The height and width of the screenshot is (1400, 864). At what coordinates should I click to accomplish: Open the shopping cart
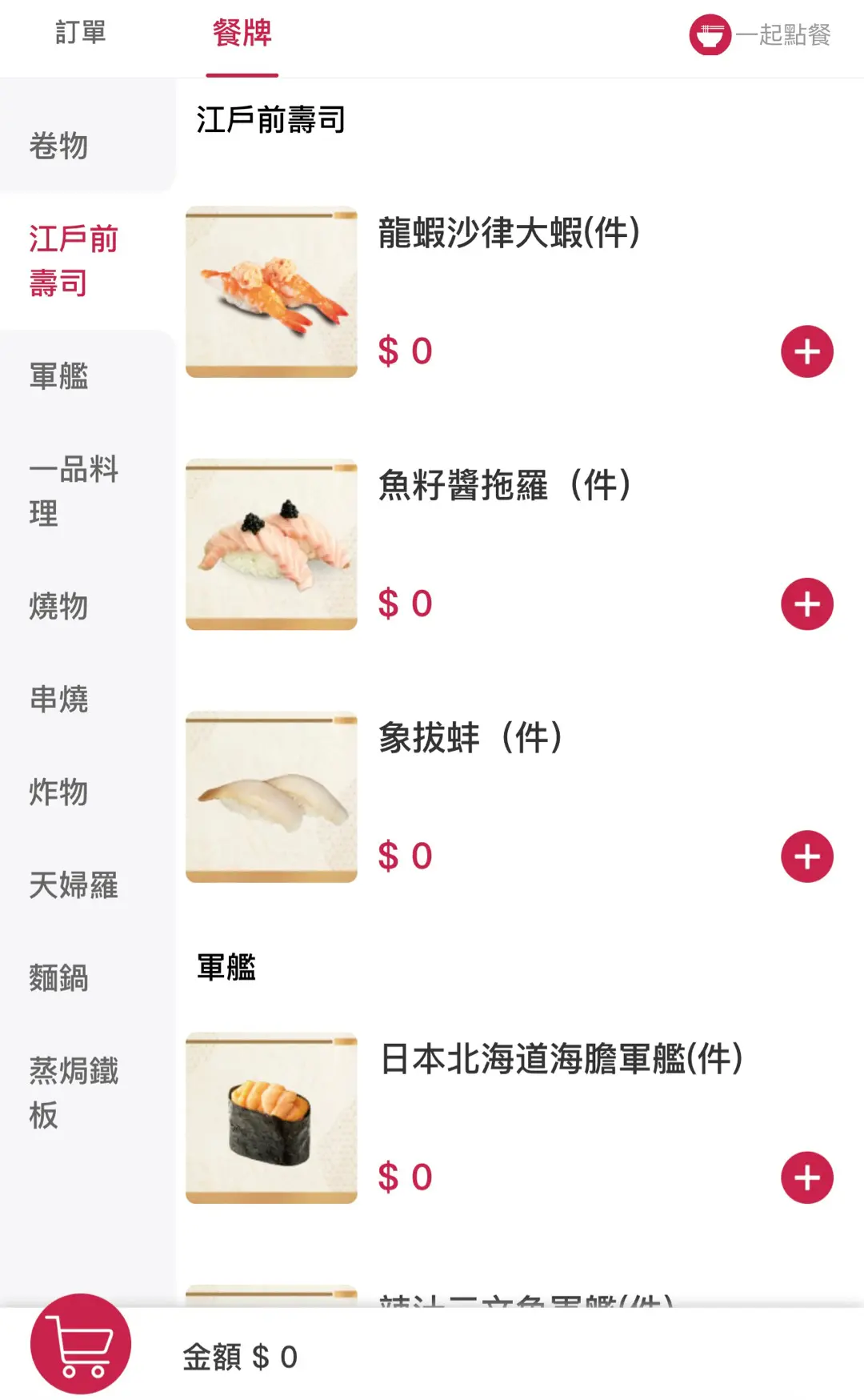click(81, 1344)
